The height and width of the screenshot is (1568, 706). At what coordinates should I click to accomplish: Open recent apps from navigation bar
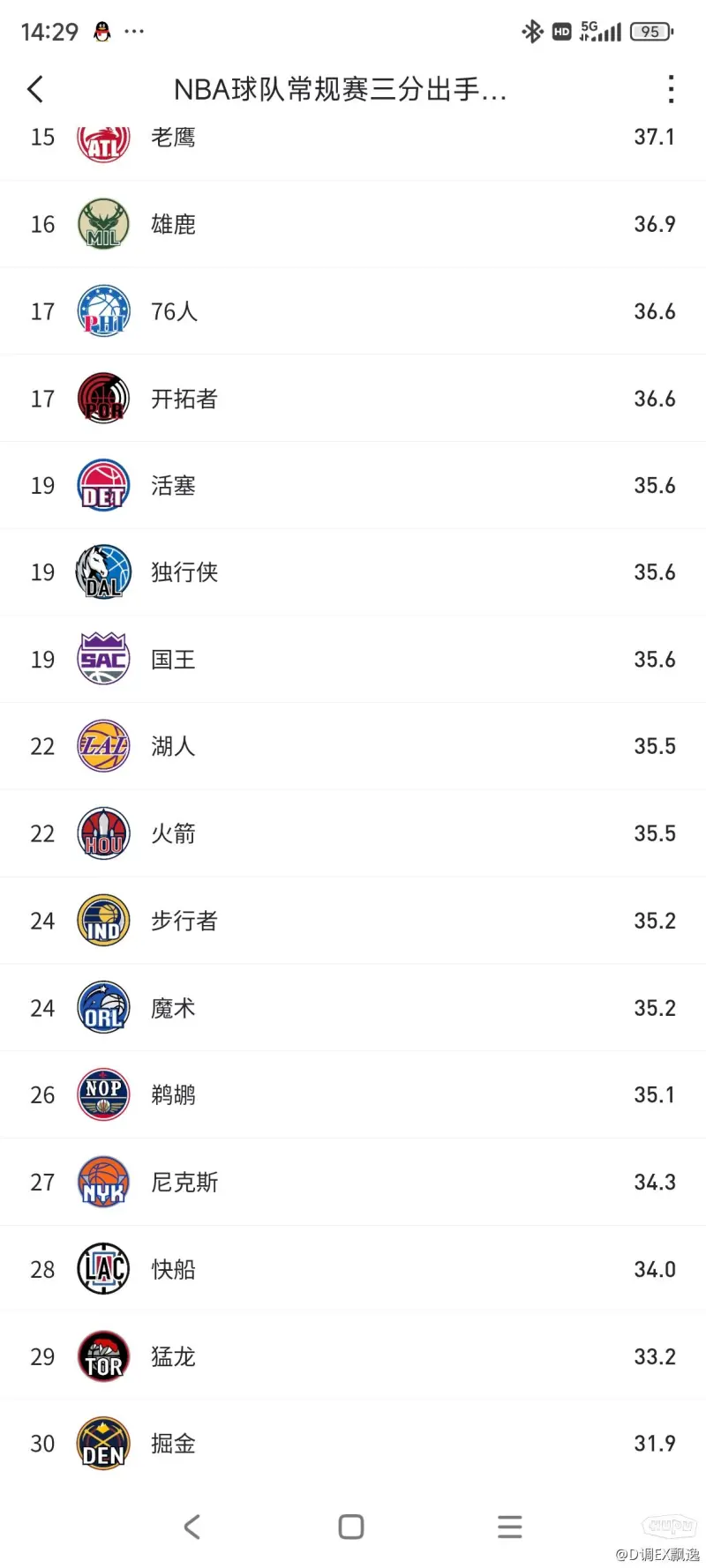[510, 1527]
